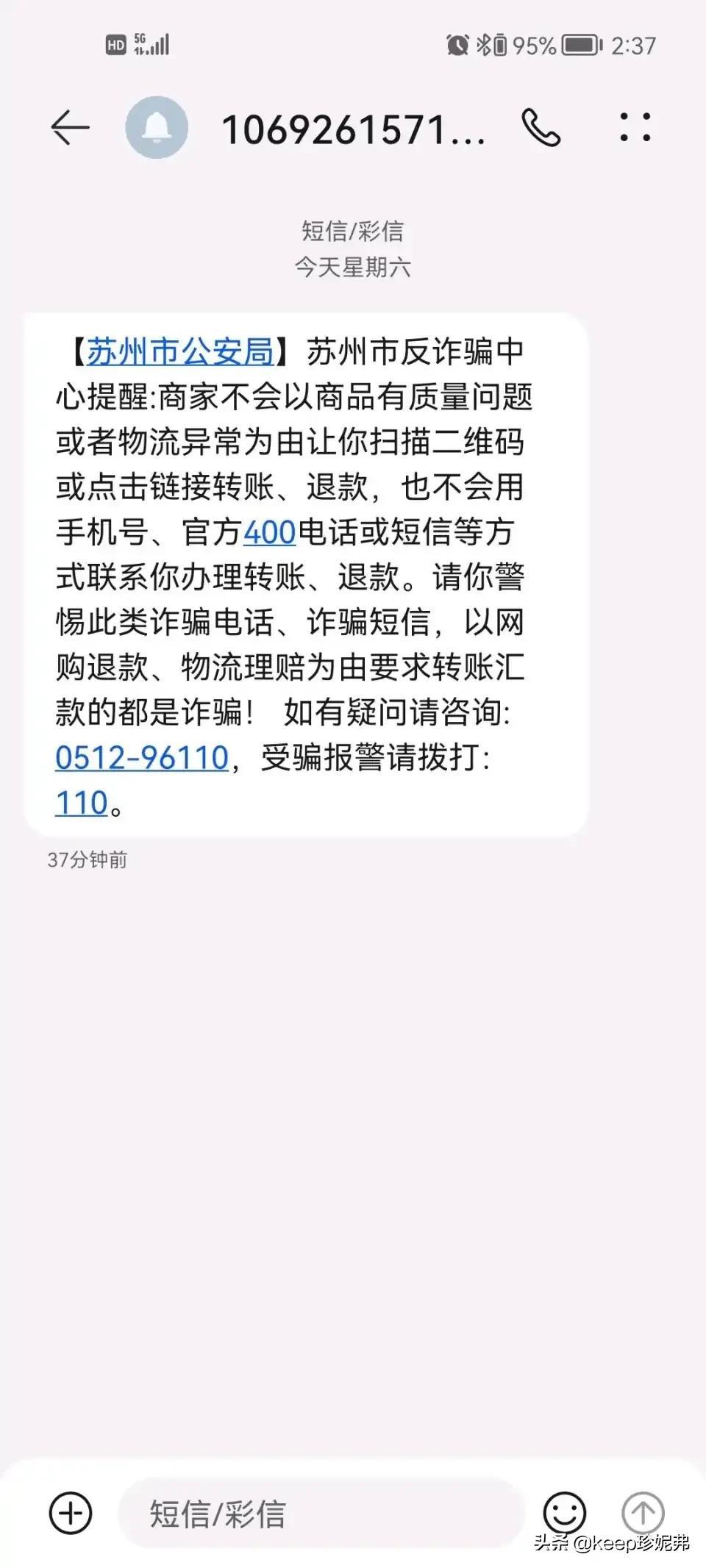The height and width of the screenshot is (1568, 706).
Task: Open the plus attachment menu
Action: [x=71, y=1513]
